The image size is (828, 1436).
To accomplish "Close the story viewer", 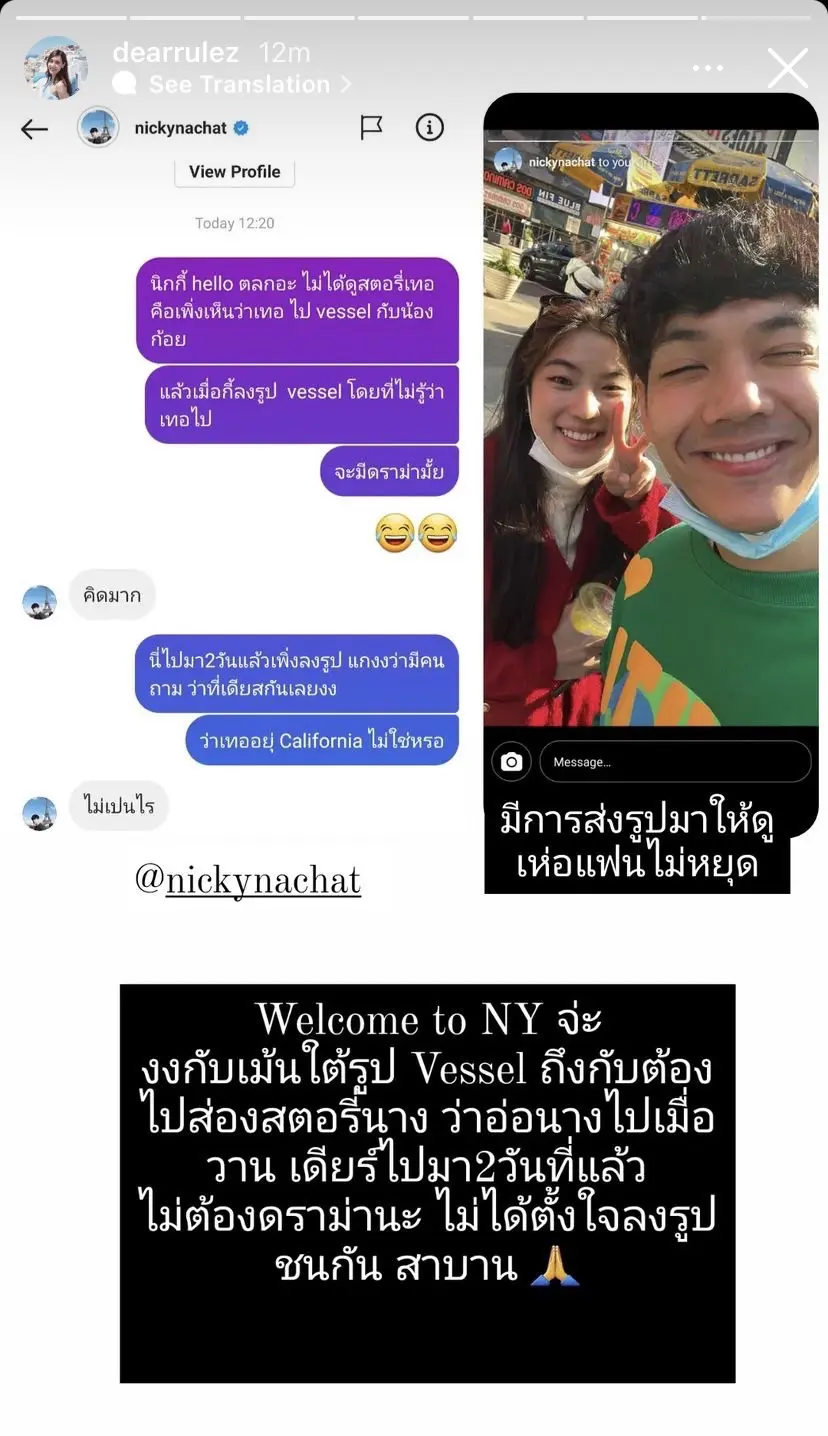I will click(787, 68).
